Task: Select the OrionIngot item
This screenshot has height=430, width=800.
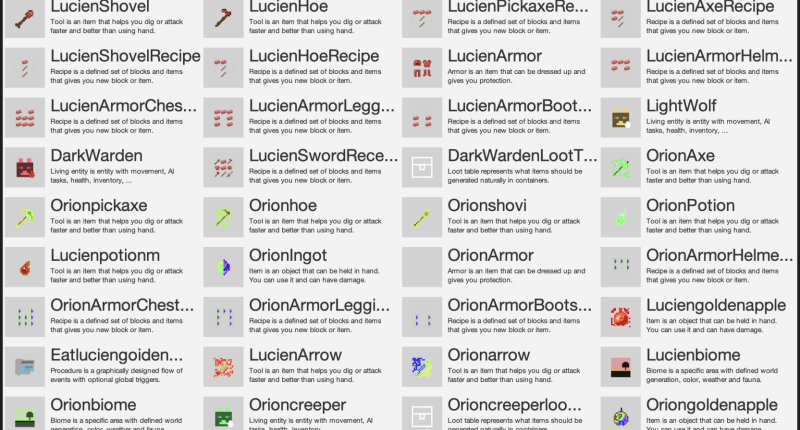Action: [288, 256]
